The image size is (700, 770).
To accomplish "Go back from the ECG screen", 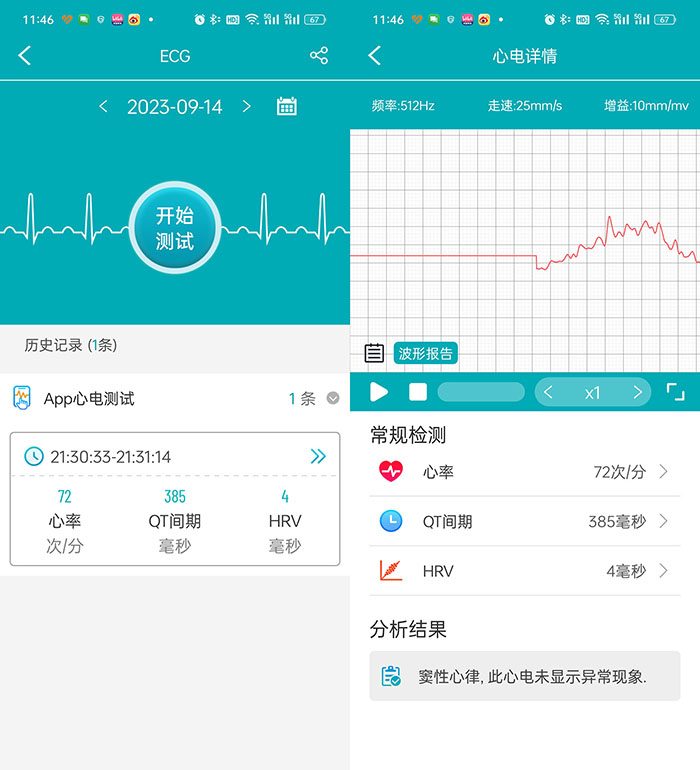I will click(25, 56).
